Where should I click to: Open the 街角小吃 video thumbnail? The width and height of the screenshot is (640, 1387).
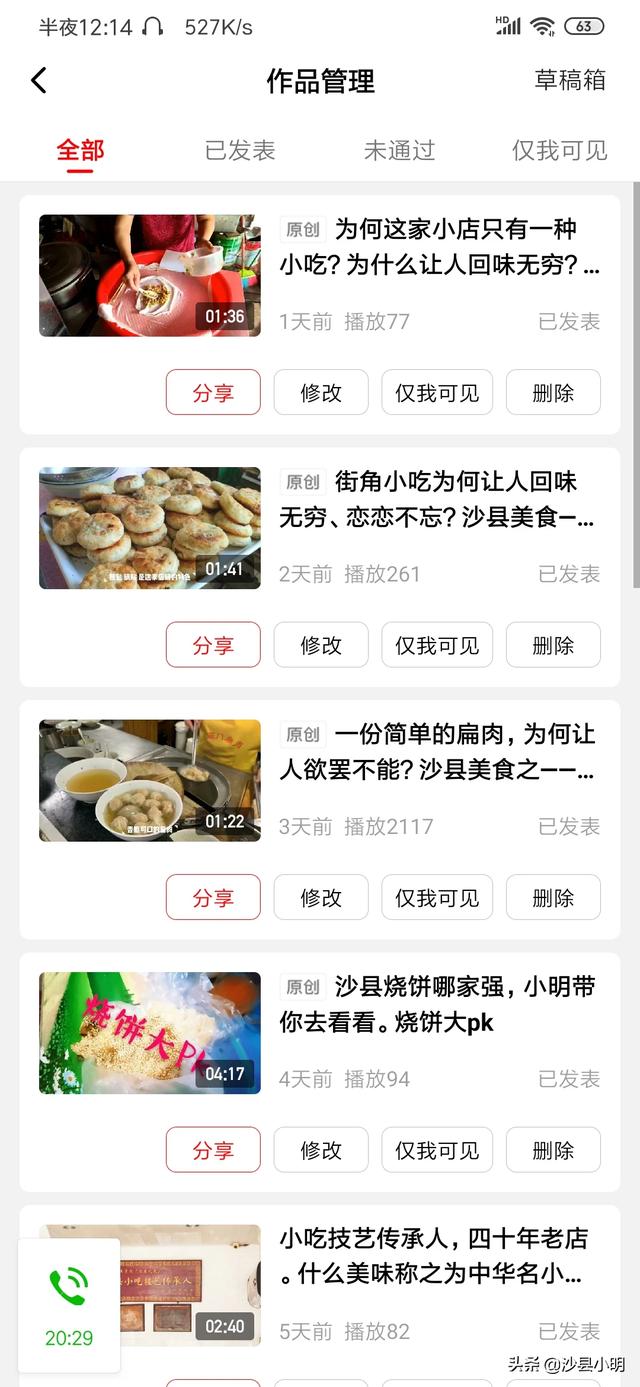(150, 528)
